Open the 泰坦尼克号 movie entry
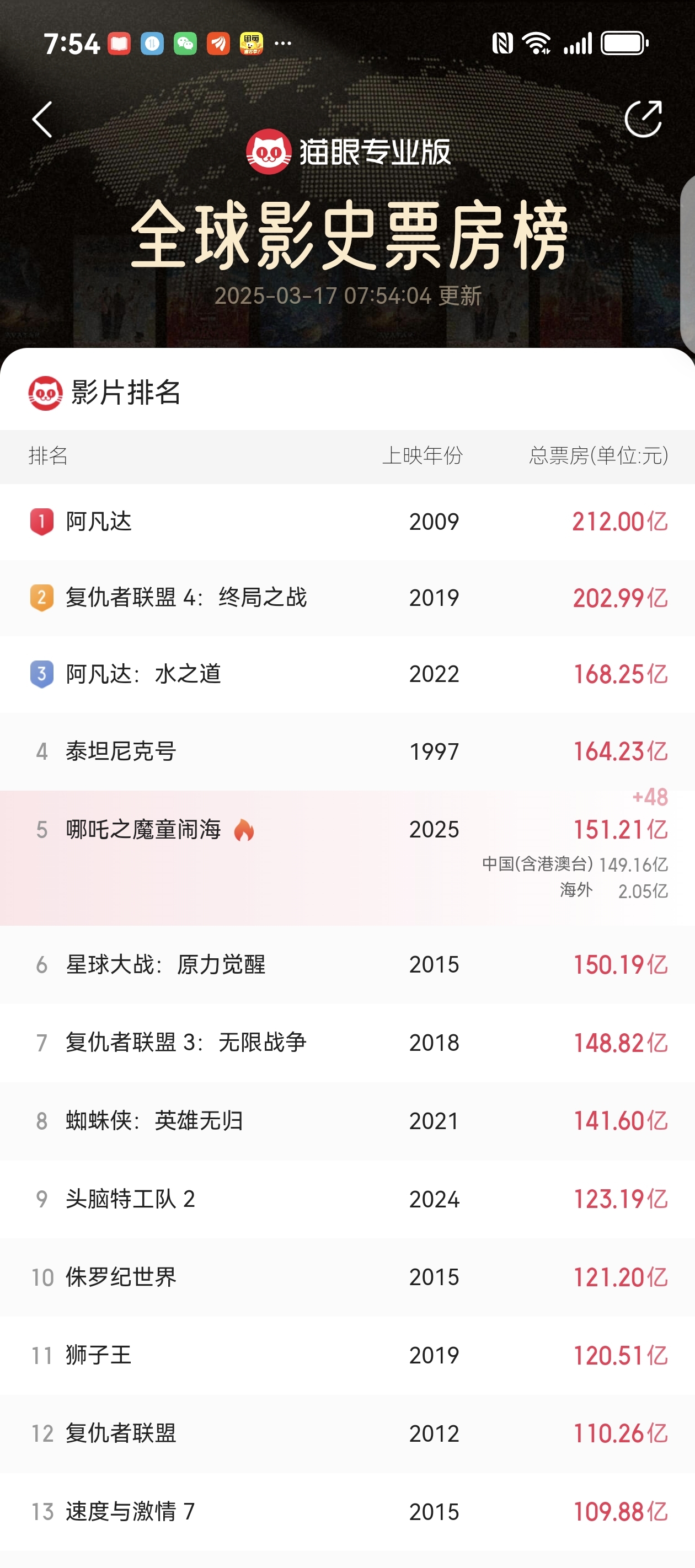The image size is (695, 1568). [x=244, y=751]
